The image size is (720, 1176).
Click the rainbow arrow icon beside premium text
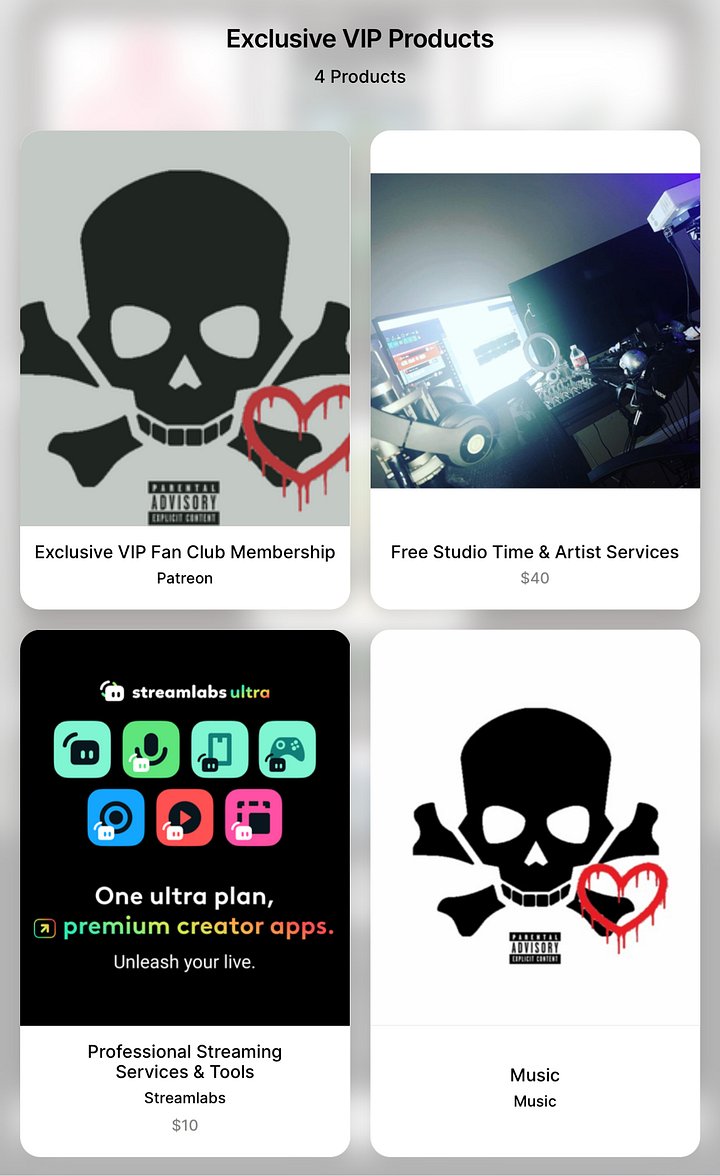click(x=44, y=928)
